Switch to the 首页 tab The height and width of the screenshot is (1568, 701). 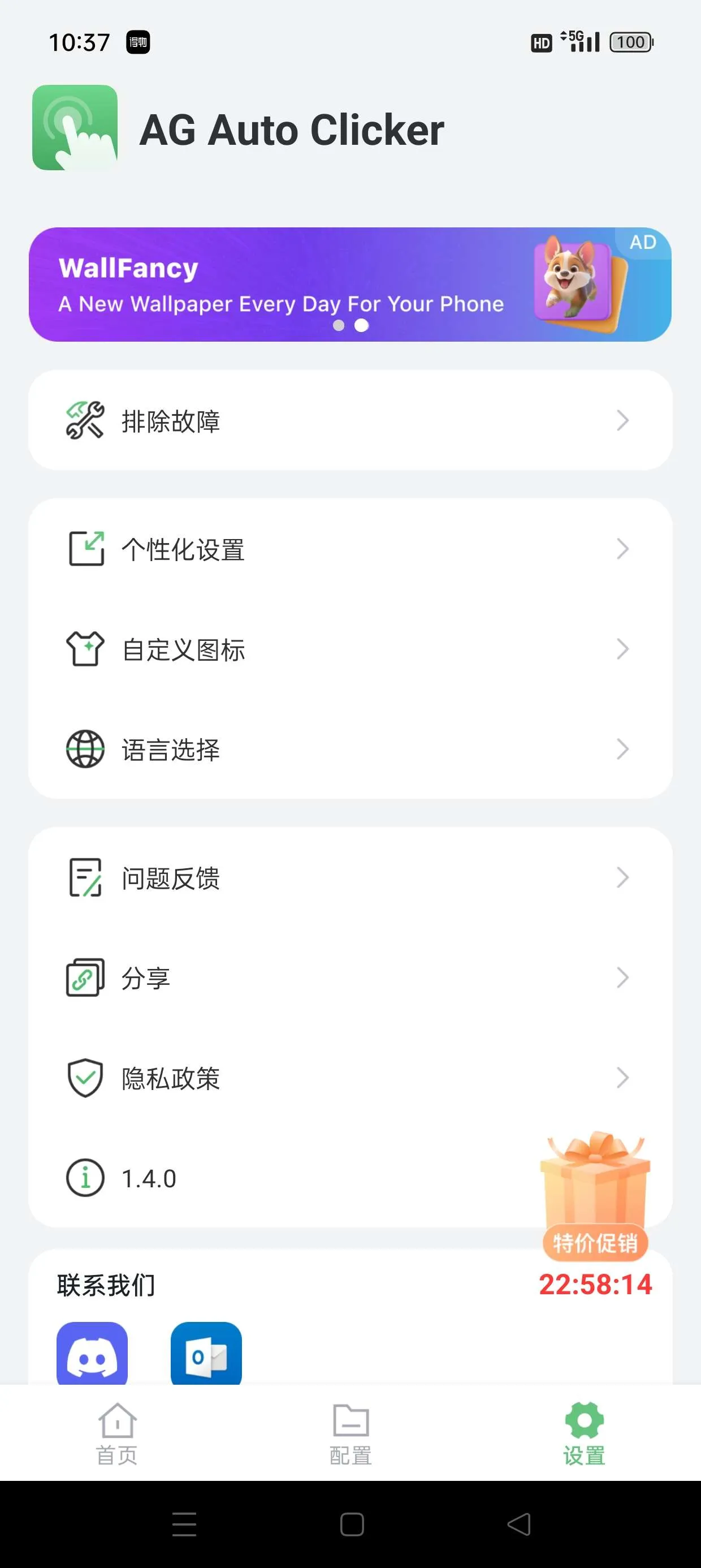coord(117,1432)
